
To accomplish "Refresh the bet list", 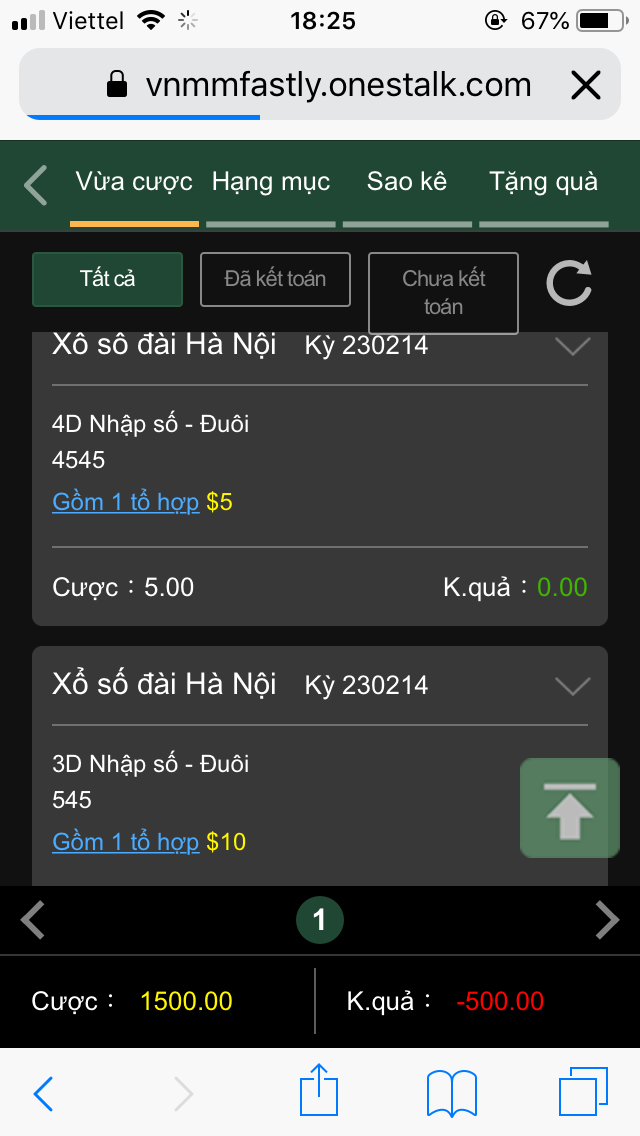I will click(x=569, y=283).
